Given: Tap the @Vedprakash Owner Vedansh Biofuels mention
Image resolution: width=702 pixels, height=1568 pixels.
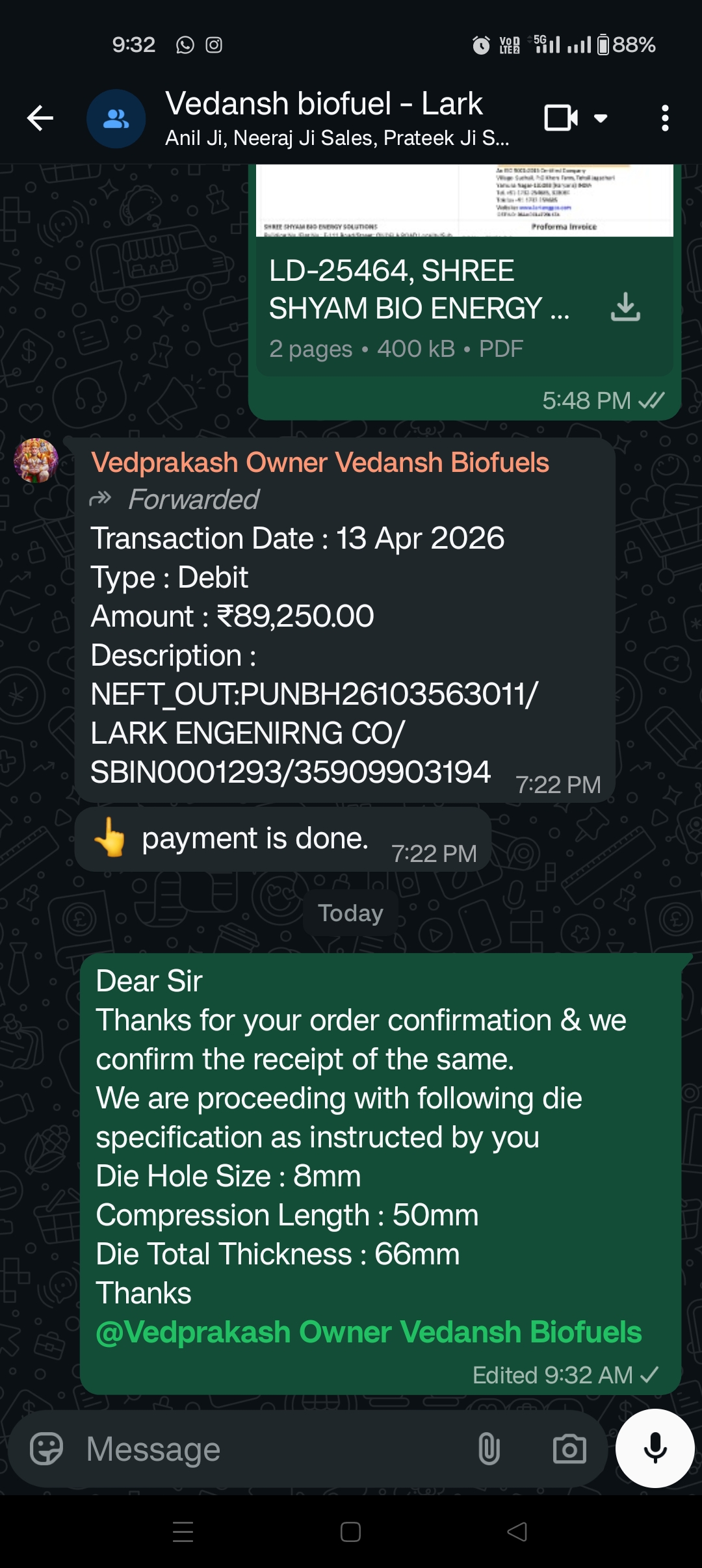Looking at the screenshot, I should click(369, 1332).
